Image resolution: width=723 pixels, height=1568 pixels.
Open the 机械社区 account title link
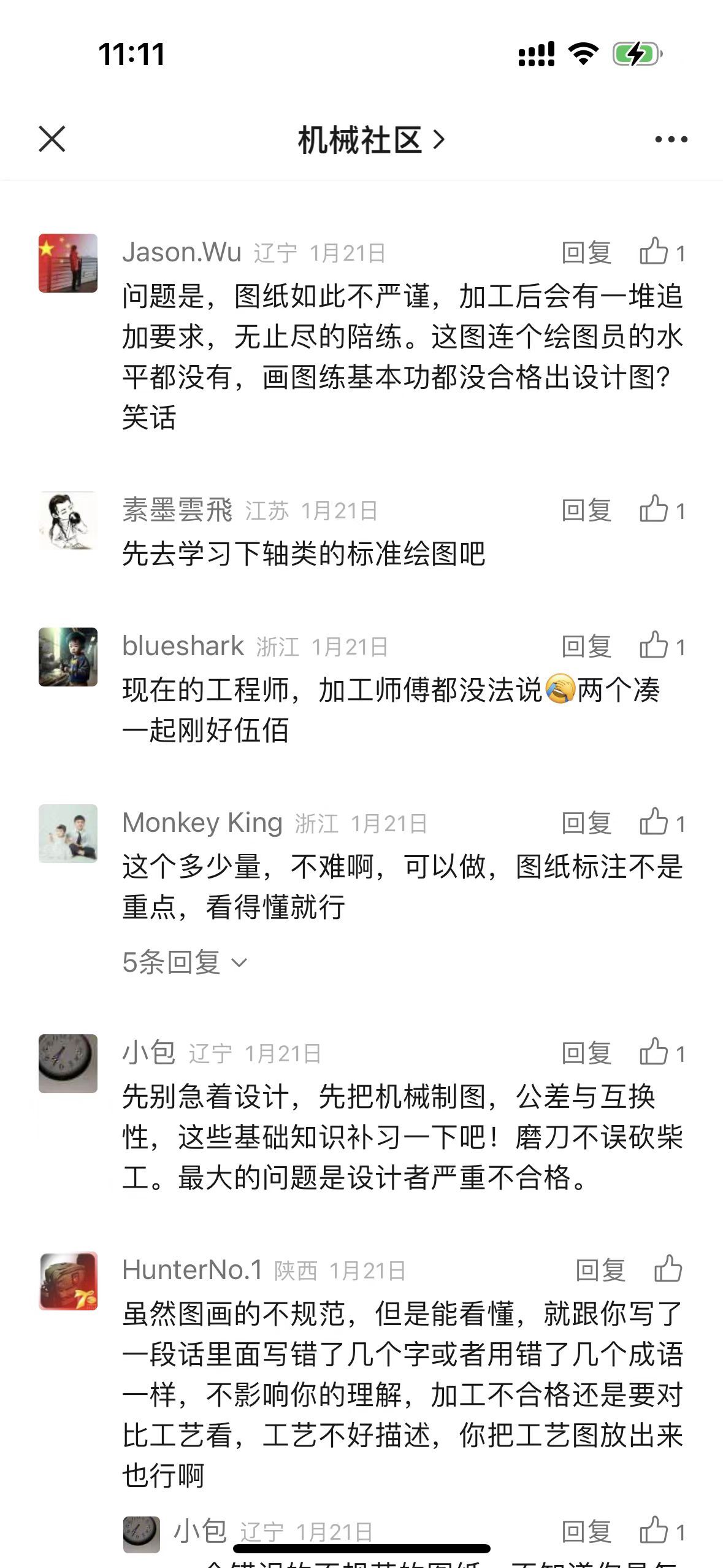[x=370, y=140]
